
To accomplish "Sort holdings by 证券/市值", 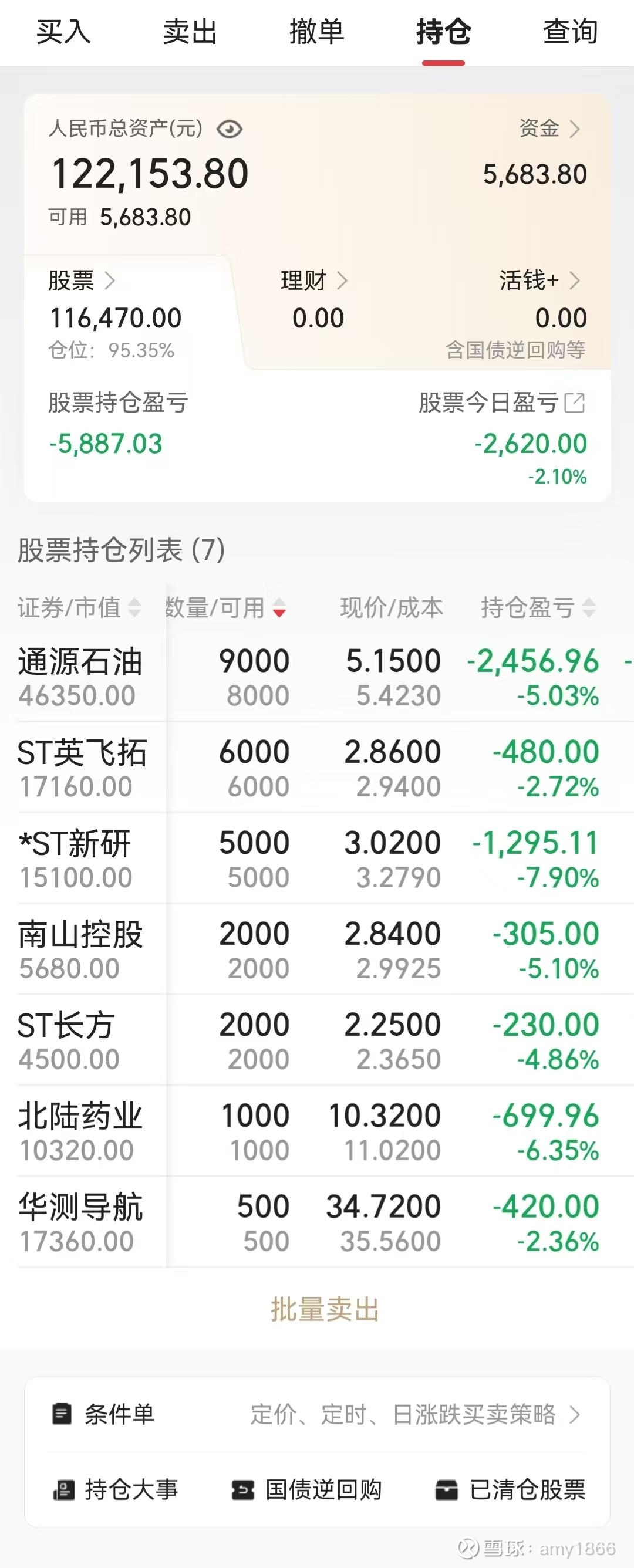I will (79, 607).
